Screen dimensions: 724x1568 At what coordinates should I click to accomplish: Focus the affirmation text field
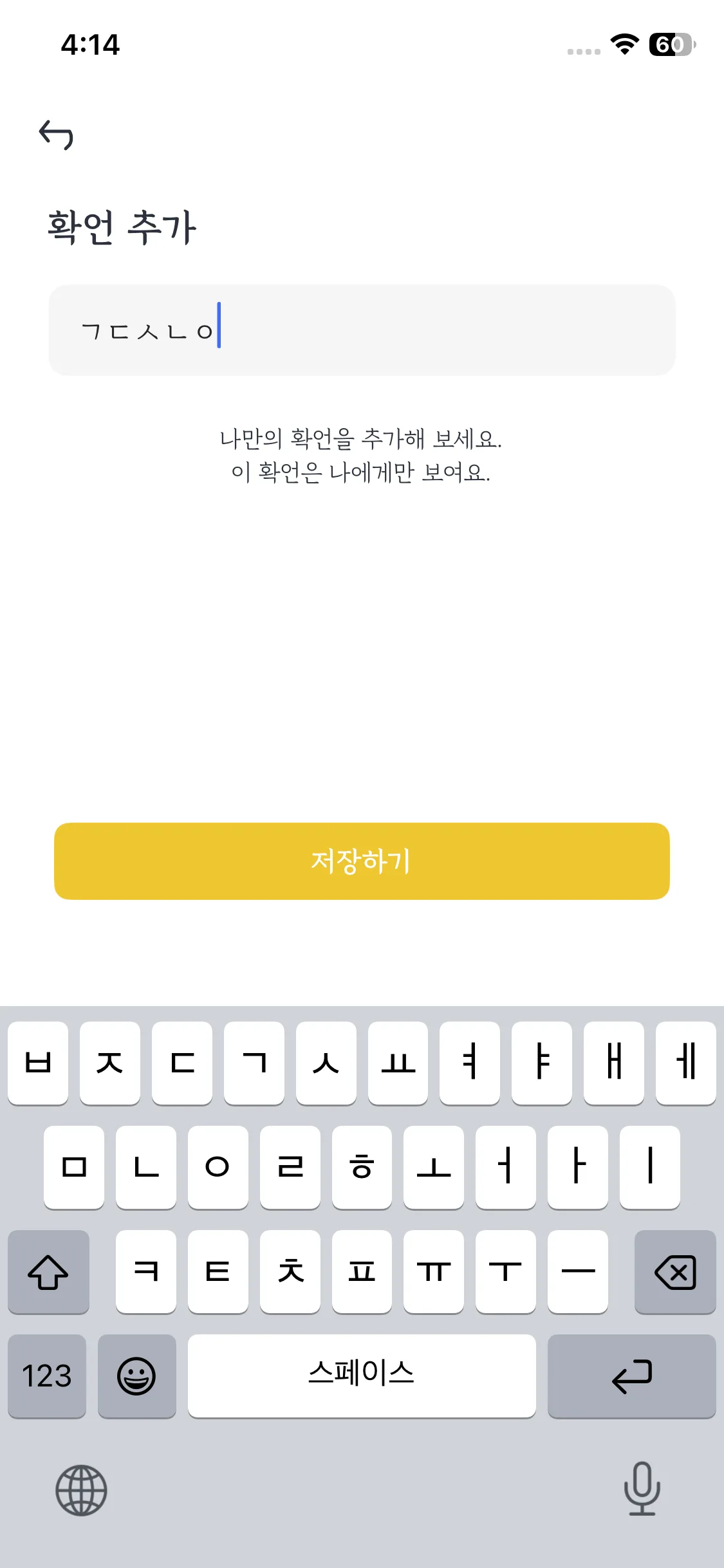pos(362,330)
